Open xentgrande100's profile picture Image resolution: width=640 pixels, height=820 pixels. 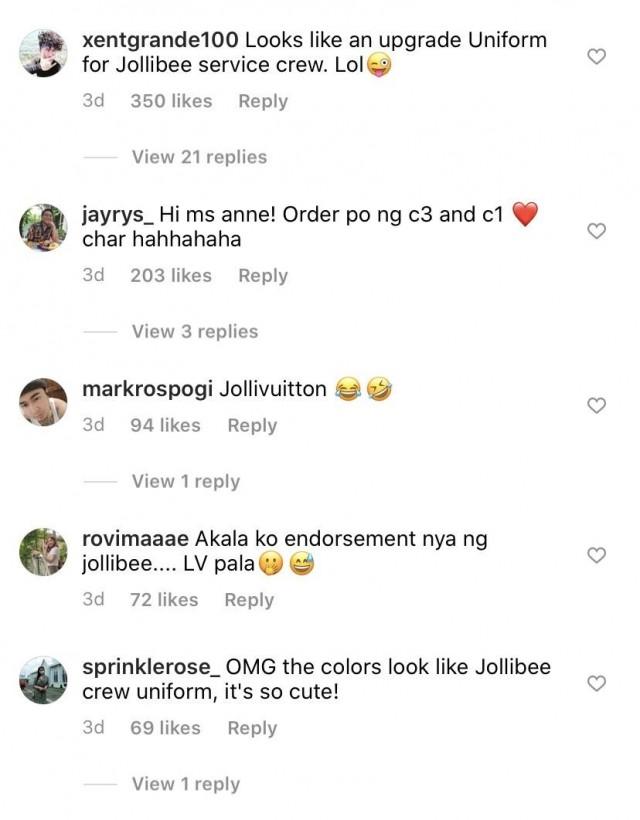pos(43,54)
